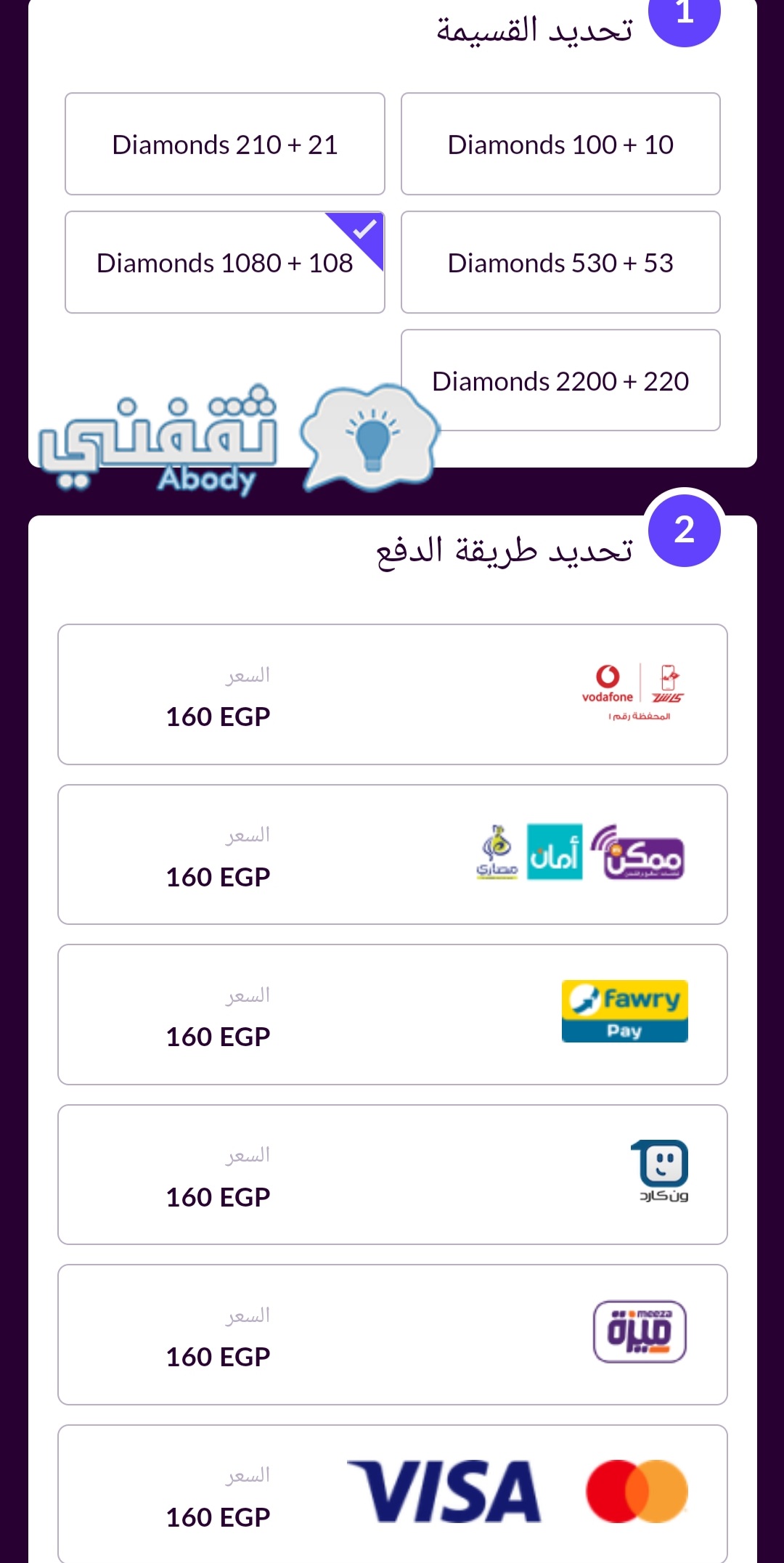This screenshot has width=784, height=1563.
Task: Choose the Momken, Aman, Masary payment option
Action: [x=393, y=854]
